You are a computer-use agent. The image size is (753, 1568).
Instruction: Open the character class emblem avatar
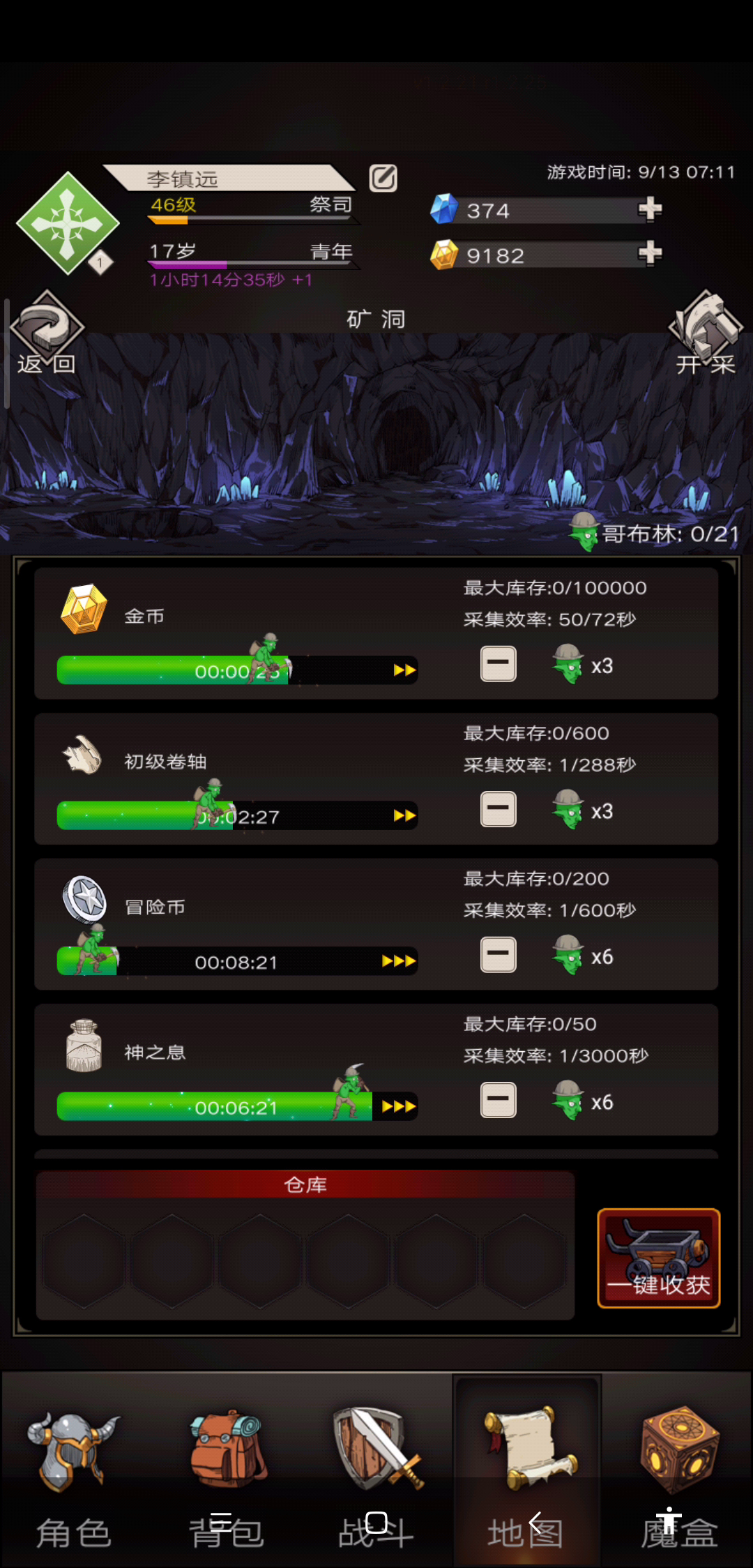[68, 223]
